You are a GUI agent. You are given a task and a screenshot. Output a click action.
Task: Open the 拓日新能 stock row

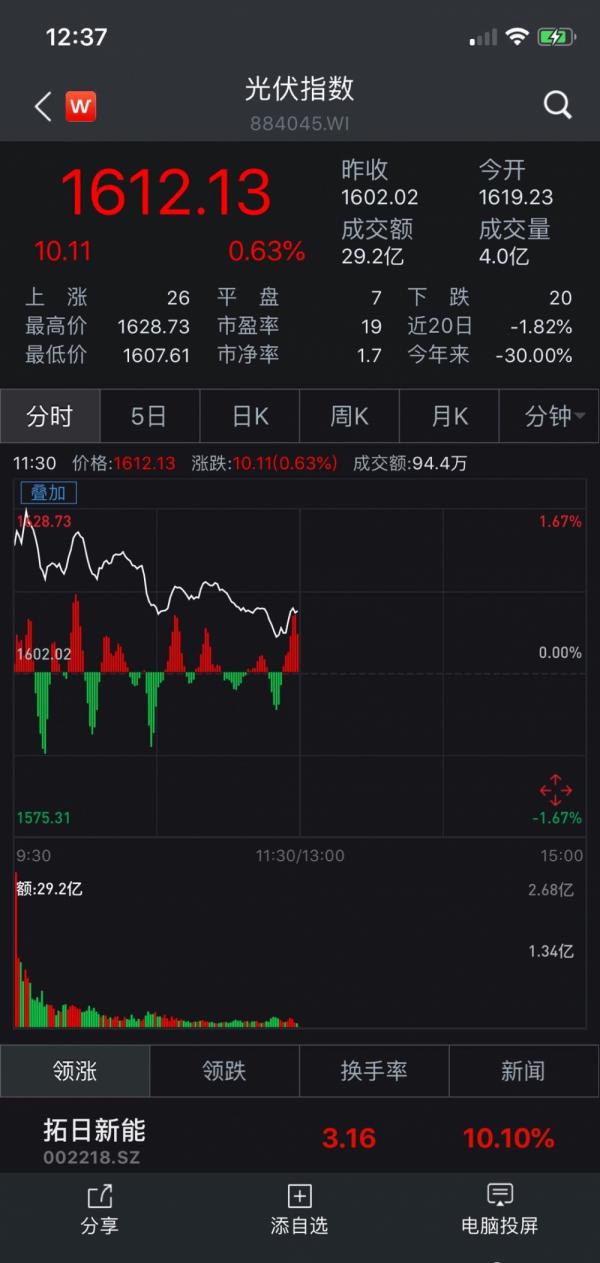[300, 1141]
